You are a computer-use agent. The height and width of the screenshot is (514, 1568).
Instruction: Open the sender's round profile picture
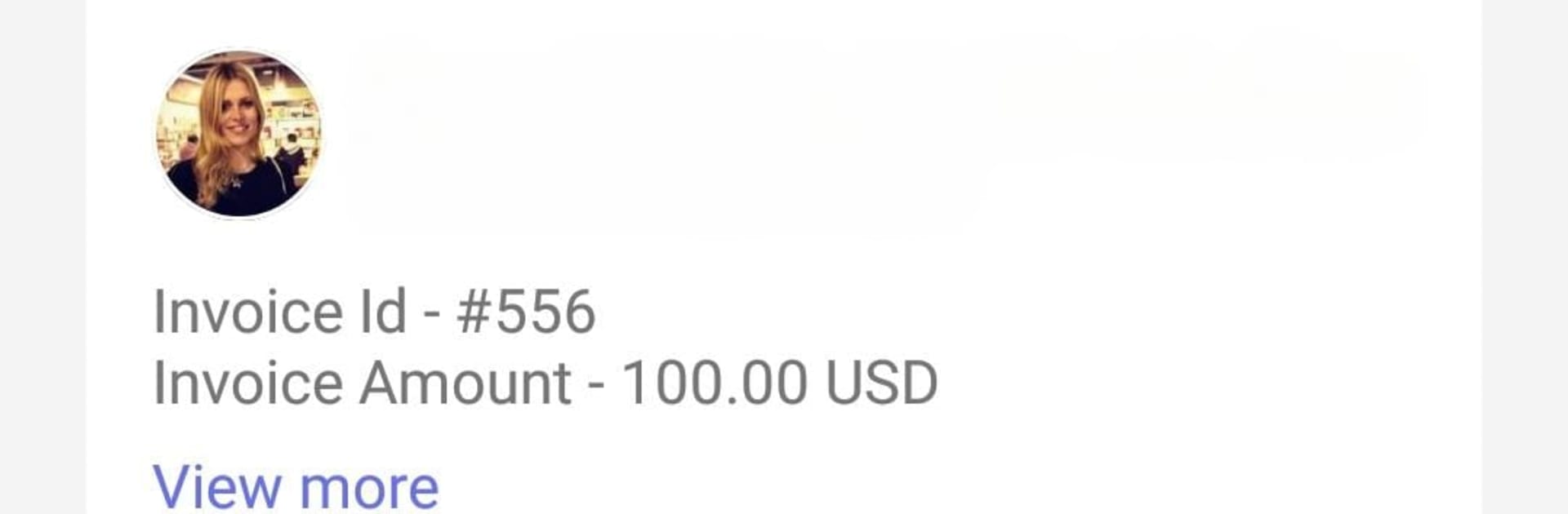tap(238, 134)
